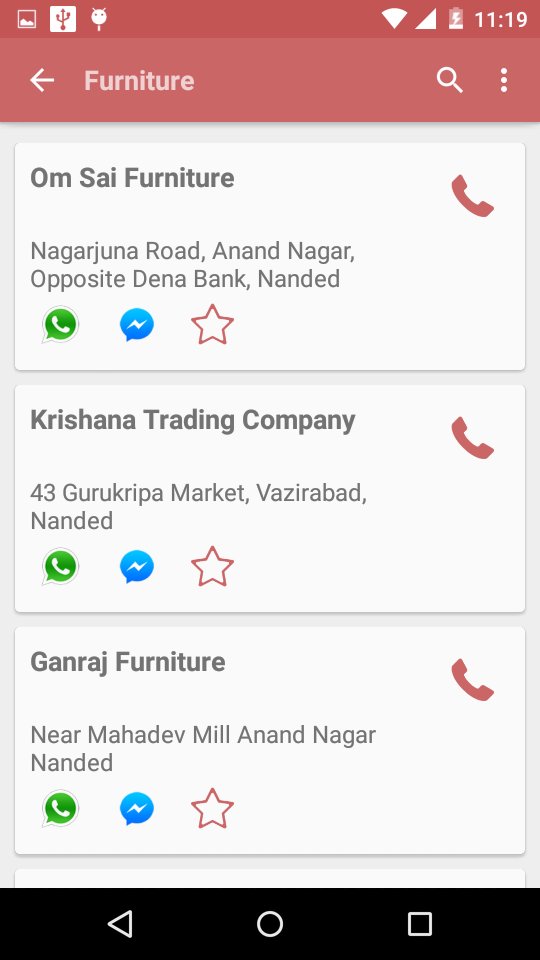The height and width of the screenshot is (960, 540).
Task: Select the Ganraj Furniture listing
Action: [270, 740]
